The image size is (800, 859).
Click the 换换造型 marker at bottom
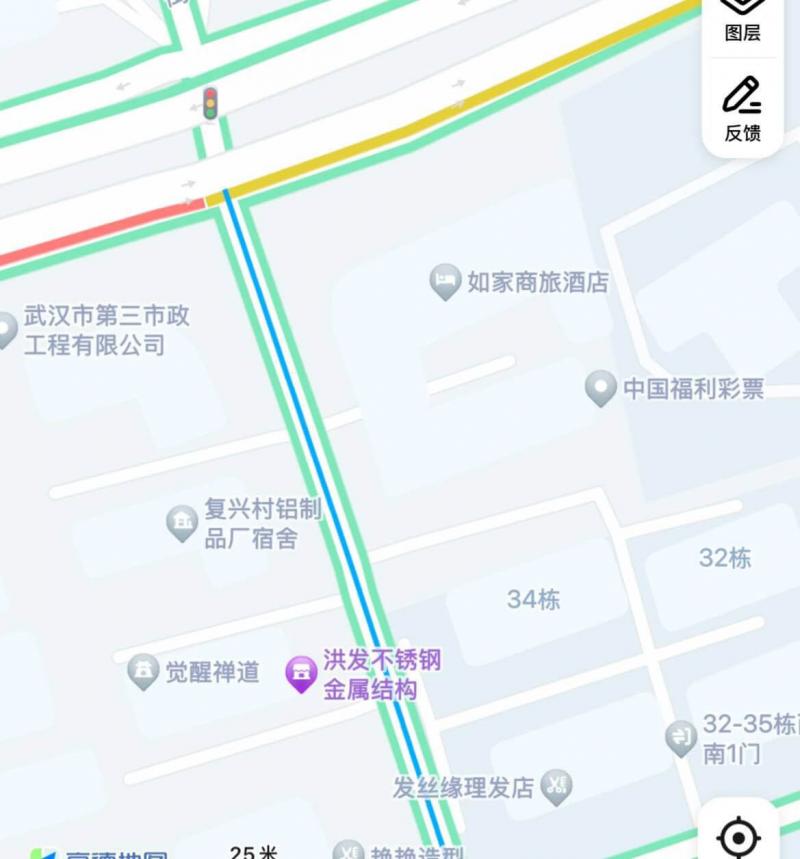point(351,852)
